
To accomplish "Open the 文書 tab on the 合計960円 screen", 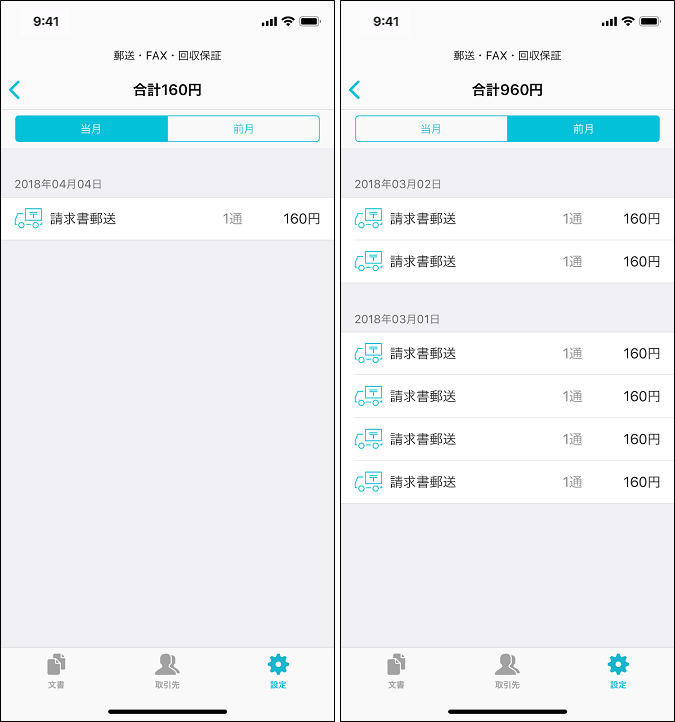I will pos(397,671).
